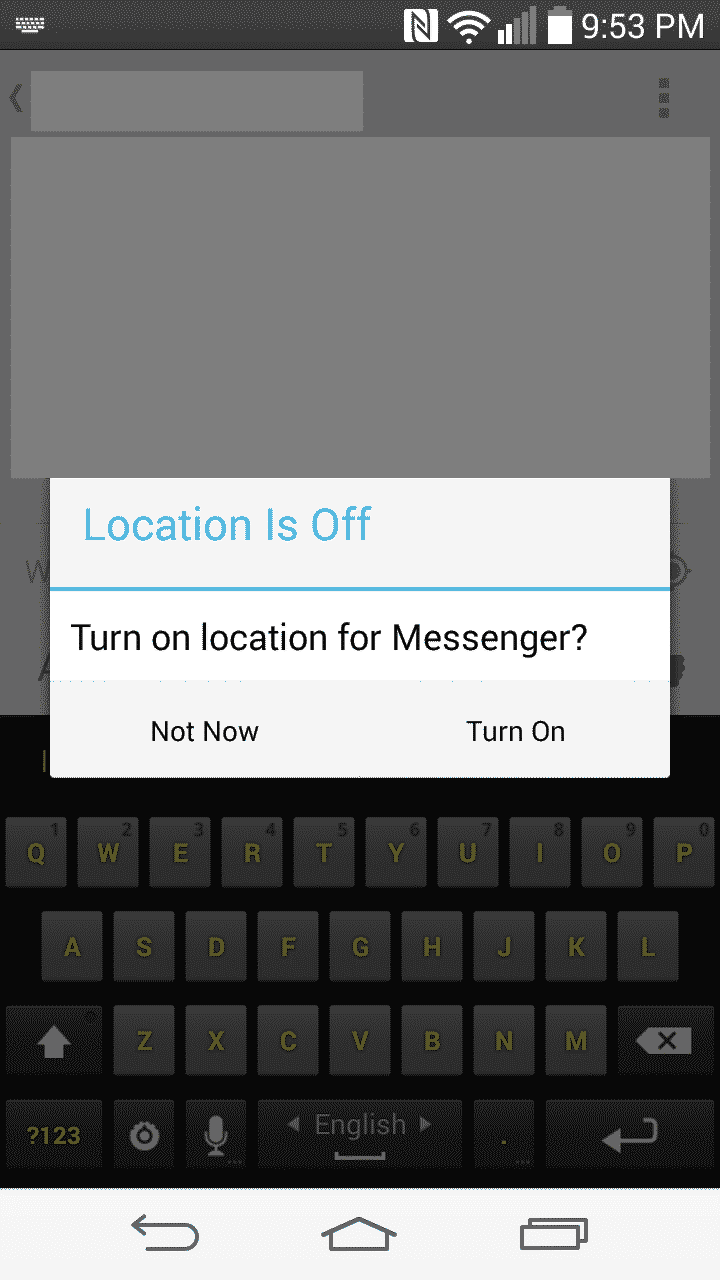The height and width of the screenshot is (1280, 720).
Task: Turn On location for Messenger
Action: [x=515, y=731]
